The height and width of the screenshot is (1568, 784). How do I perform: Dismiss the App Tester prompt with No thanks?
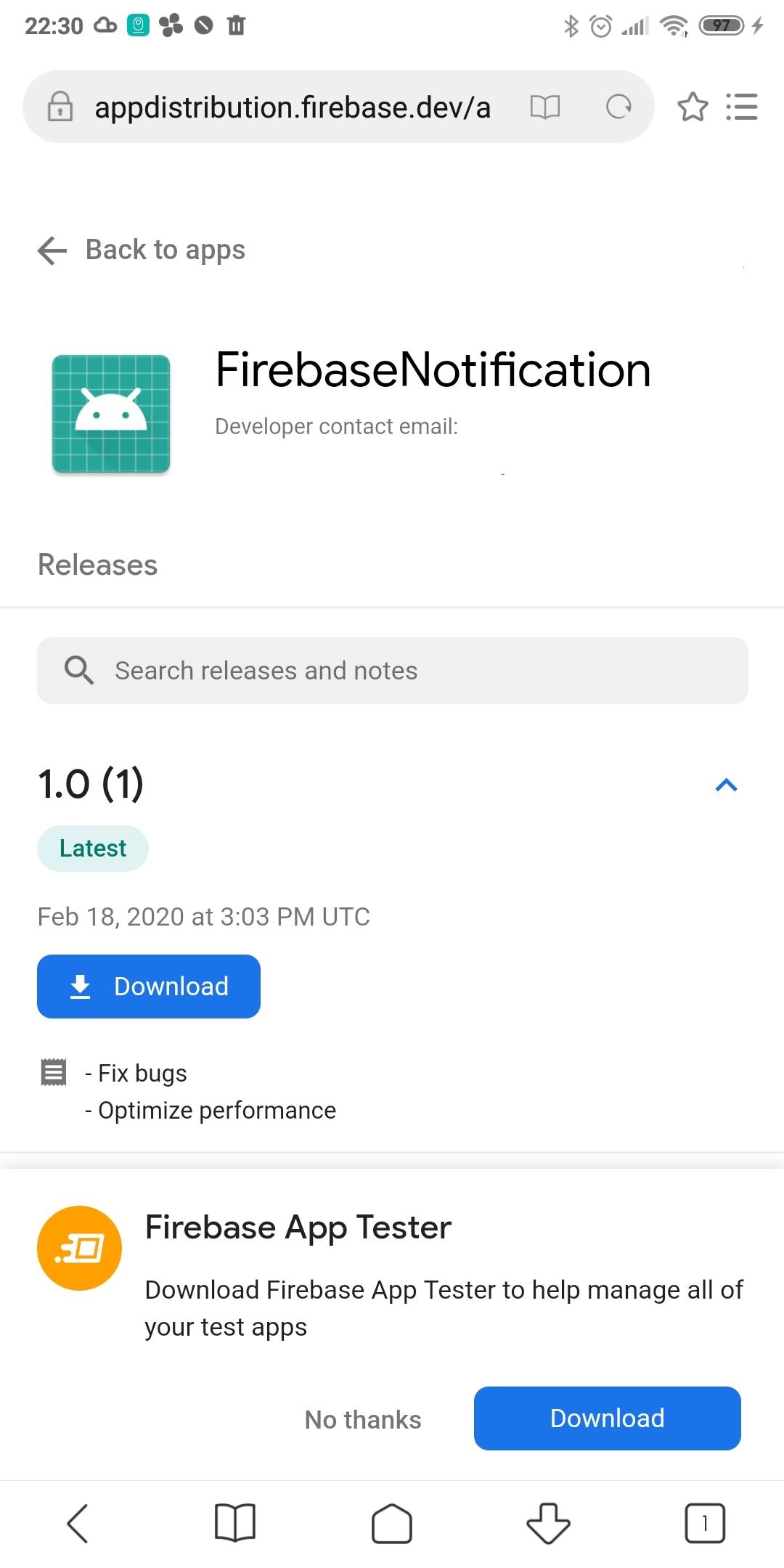click(363, 1419)
